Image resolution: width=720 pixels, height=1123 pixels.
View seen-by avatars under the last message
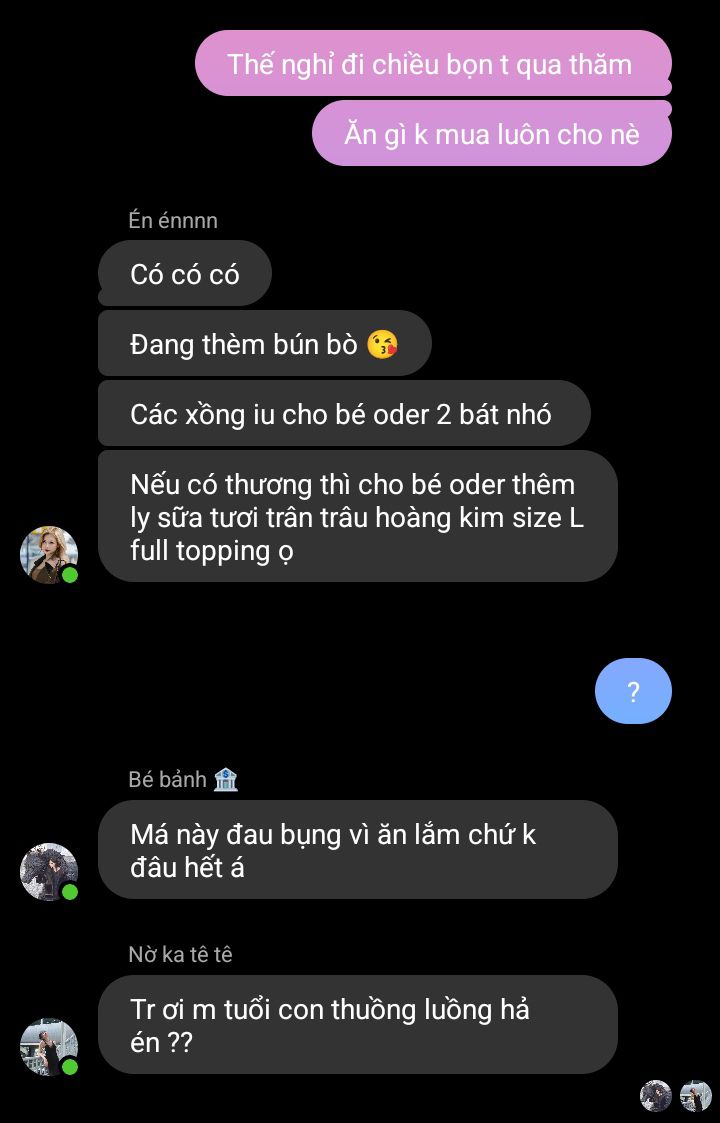[676, 1096]
